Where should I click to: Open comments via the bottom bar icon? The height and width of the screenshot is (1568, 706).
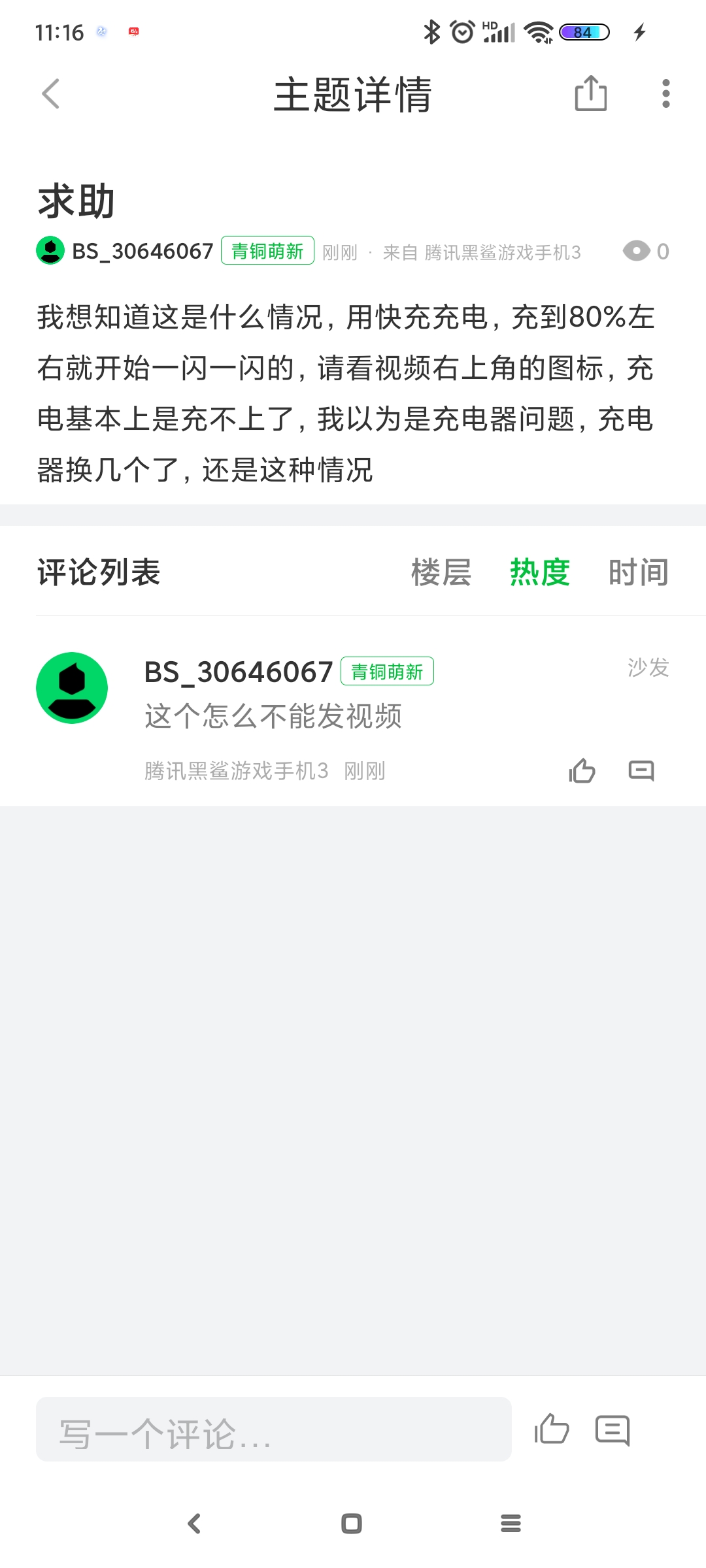tap(613, 1430)
